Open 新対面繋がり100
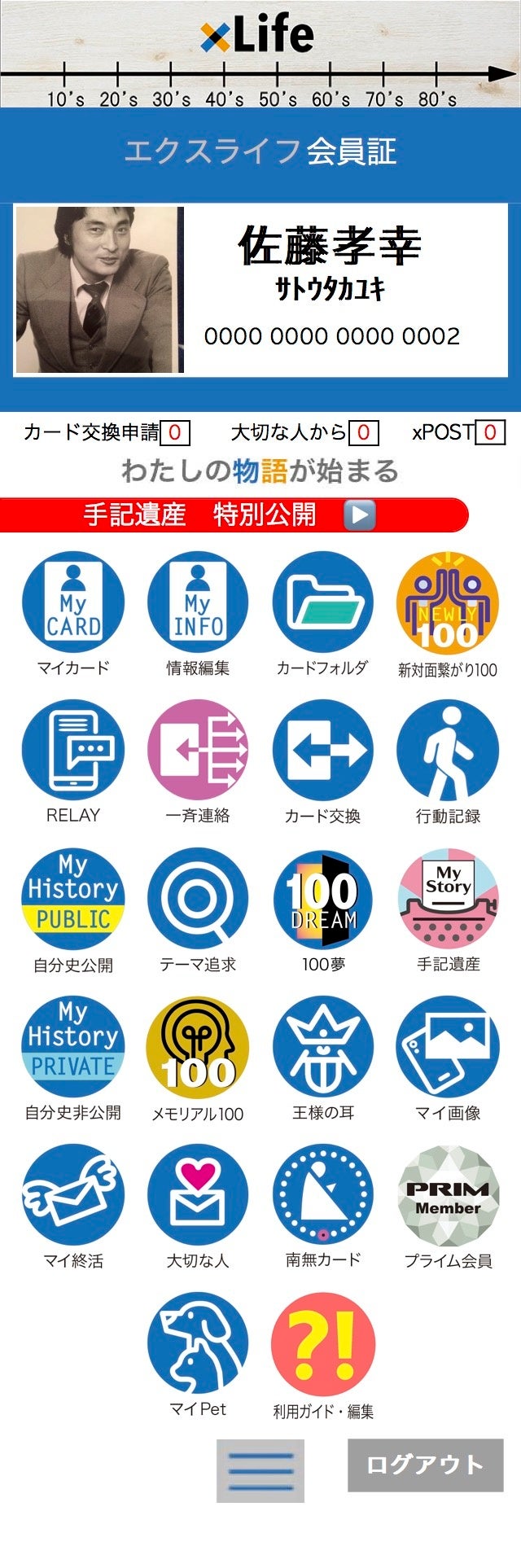The width and height of the screenshot is (521, 1568). (447, 603)
